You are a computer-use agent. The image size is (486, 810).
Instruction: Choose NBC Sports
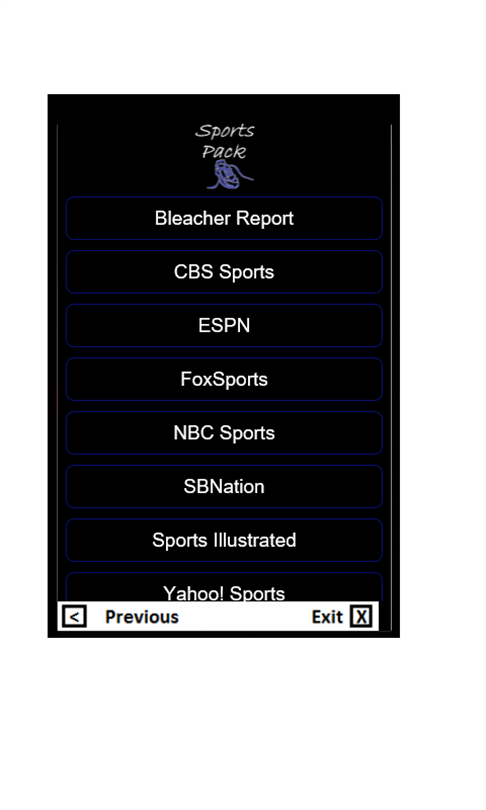(224, 433)
